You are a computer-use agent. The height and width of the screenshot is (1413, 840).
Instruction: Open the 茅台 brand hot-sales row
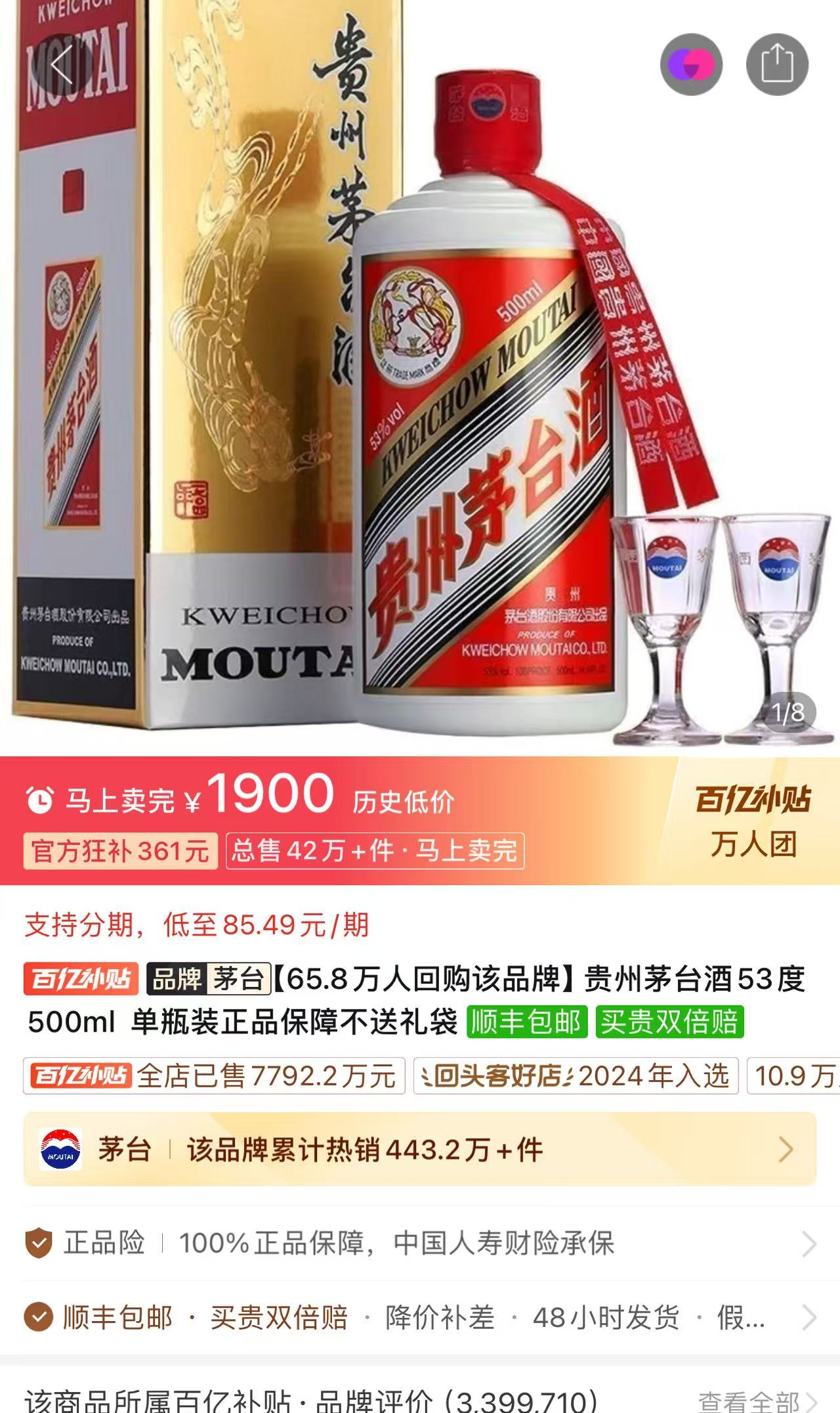point(420,1149)
